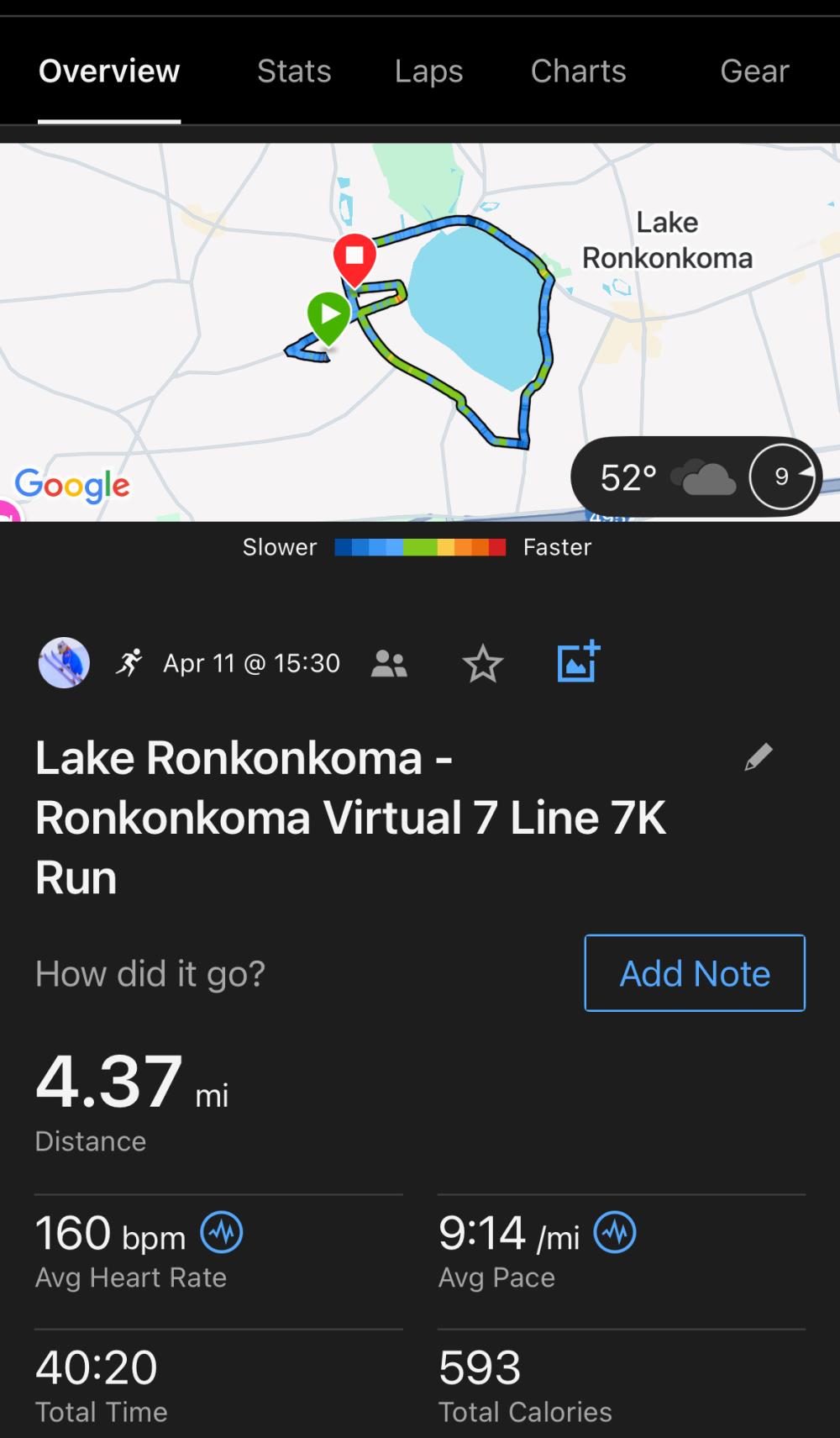Image resolution: width=840 pixels, height=1438 pixels.
Task: Open the profile avatar next to the date
Action: coord(64,663)
